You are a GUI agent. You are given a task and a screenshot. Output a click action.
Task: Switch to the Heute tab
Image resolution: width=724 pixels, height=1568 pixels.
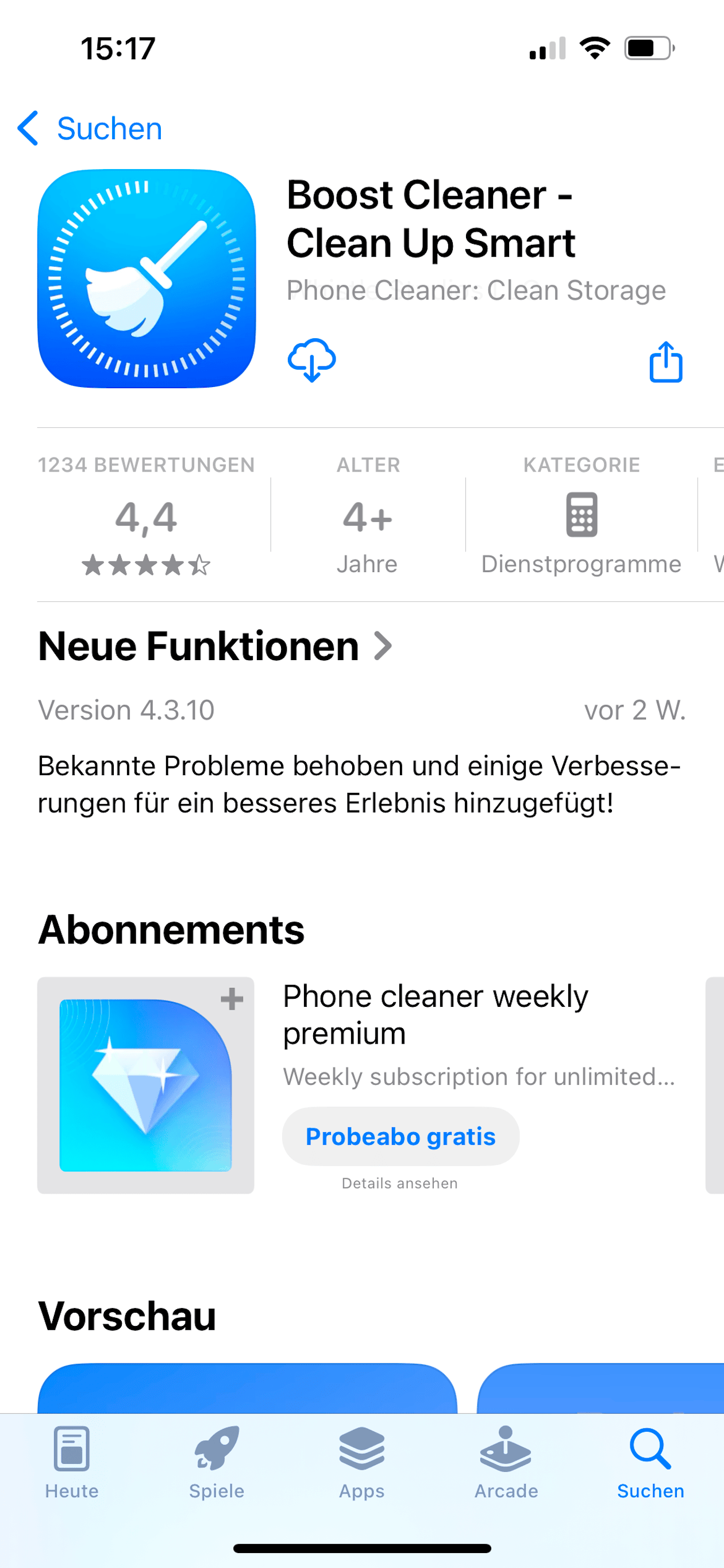click(x=72, y=1462)
